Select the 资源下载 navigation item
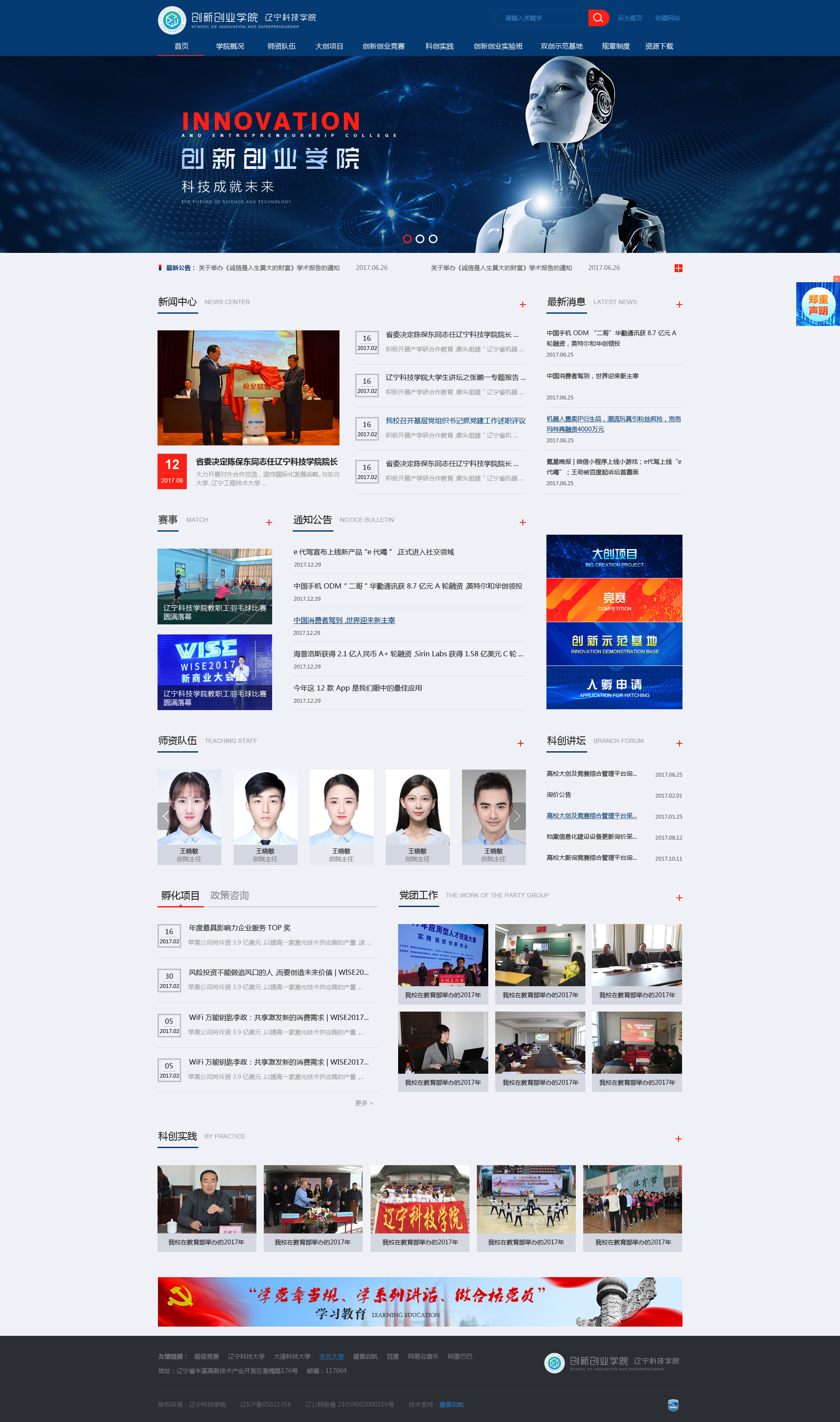 point(658,46)
